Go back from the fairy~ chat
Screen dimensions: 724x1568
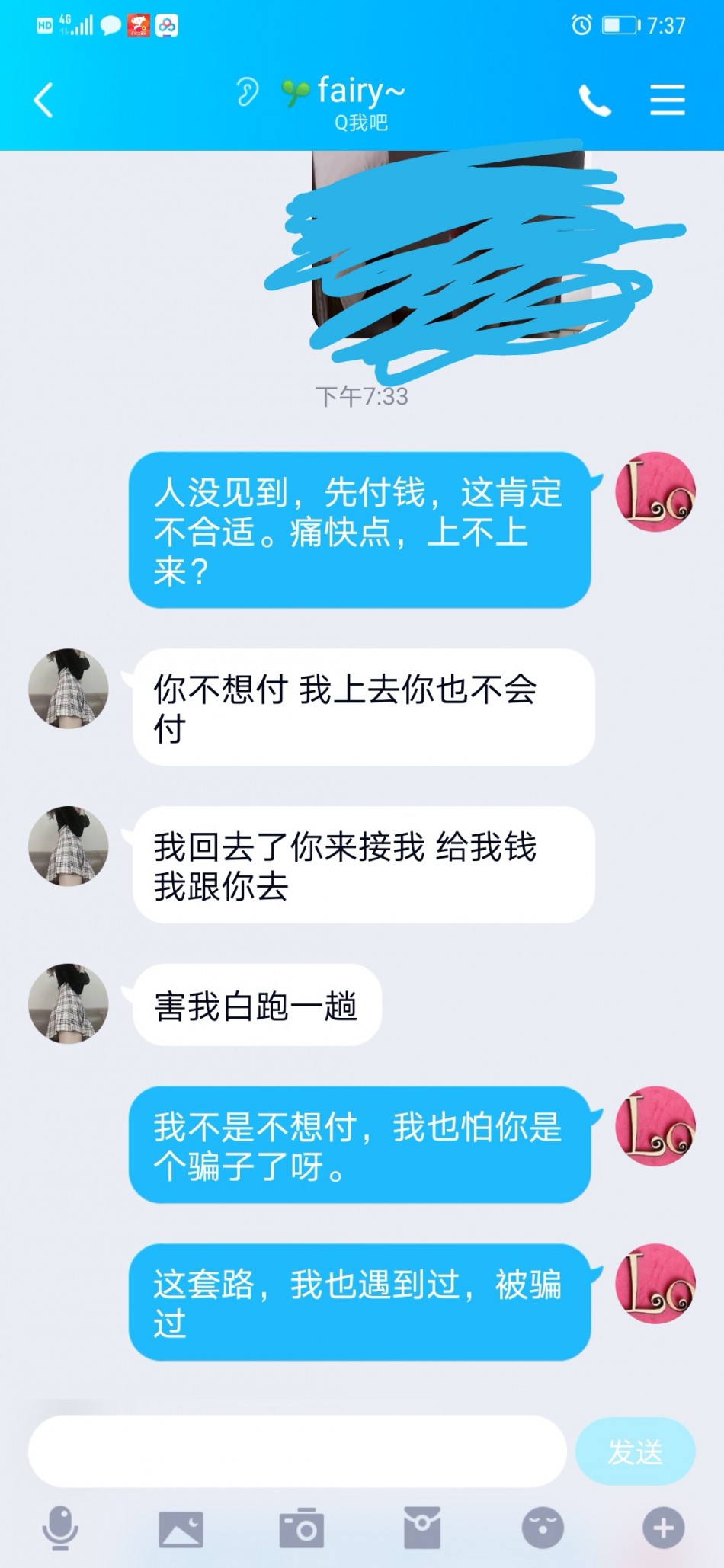[x=43, y=100]
